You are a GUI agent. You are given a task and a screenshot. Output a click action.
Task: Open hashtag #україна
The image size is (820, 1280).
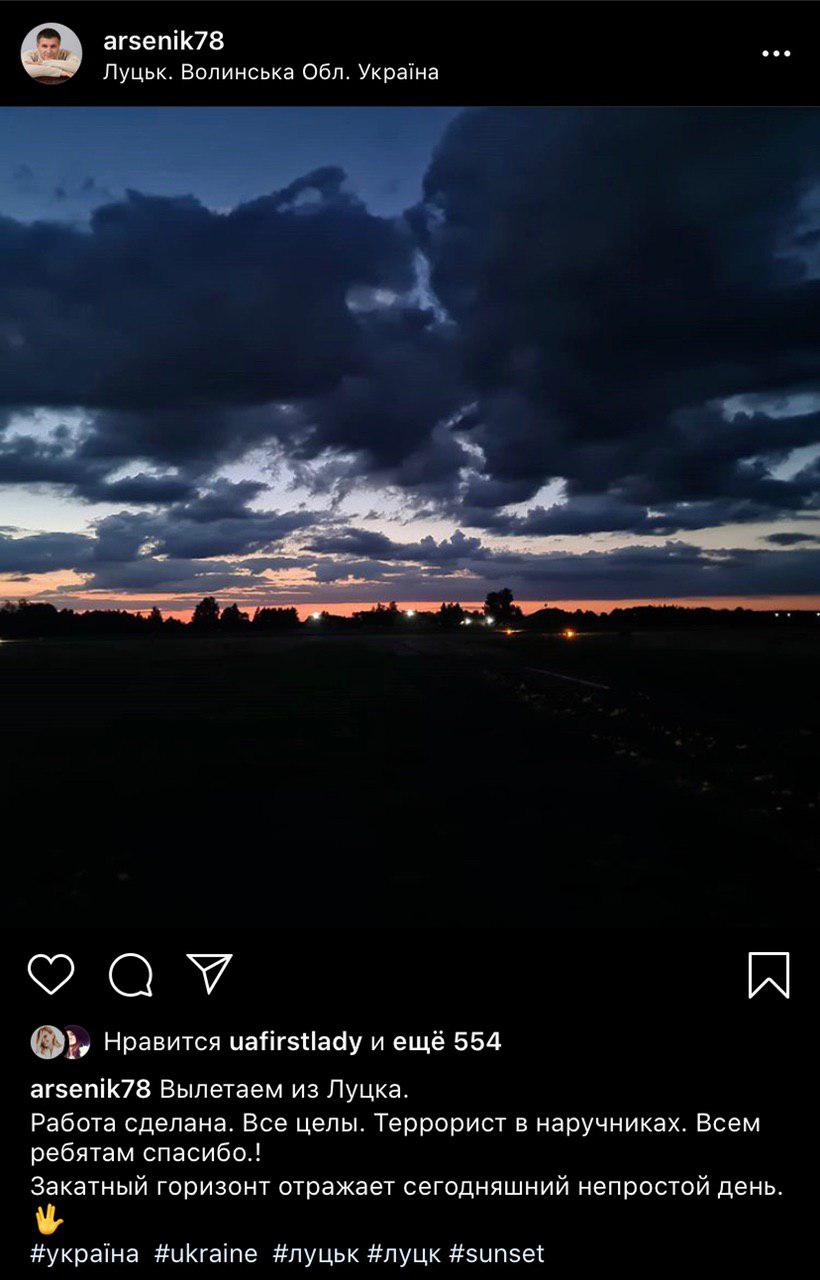[x=85, y=1254]
